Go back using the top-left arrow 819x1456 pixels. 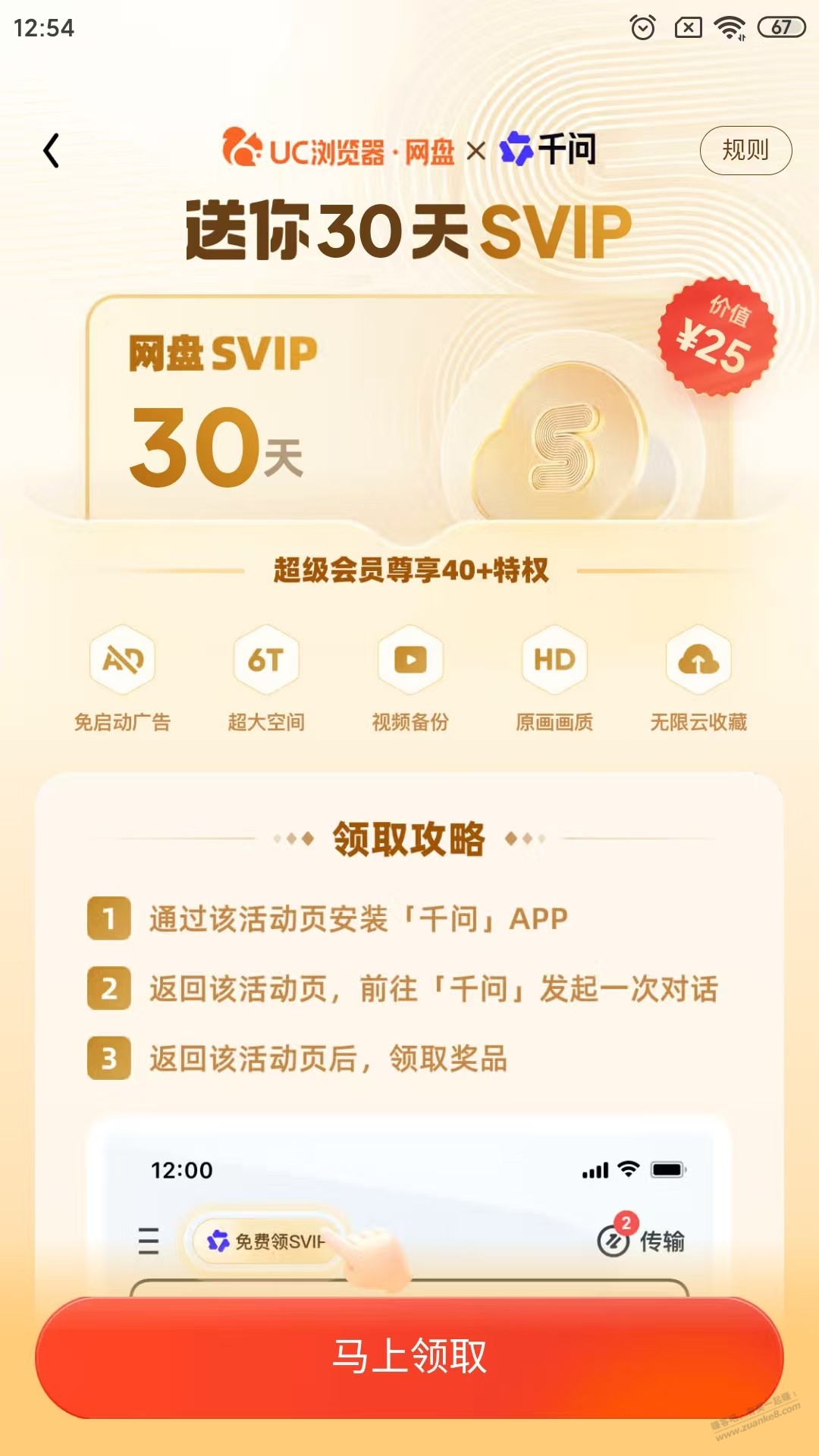click(52, 150)
